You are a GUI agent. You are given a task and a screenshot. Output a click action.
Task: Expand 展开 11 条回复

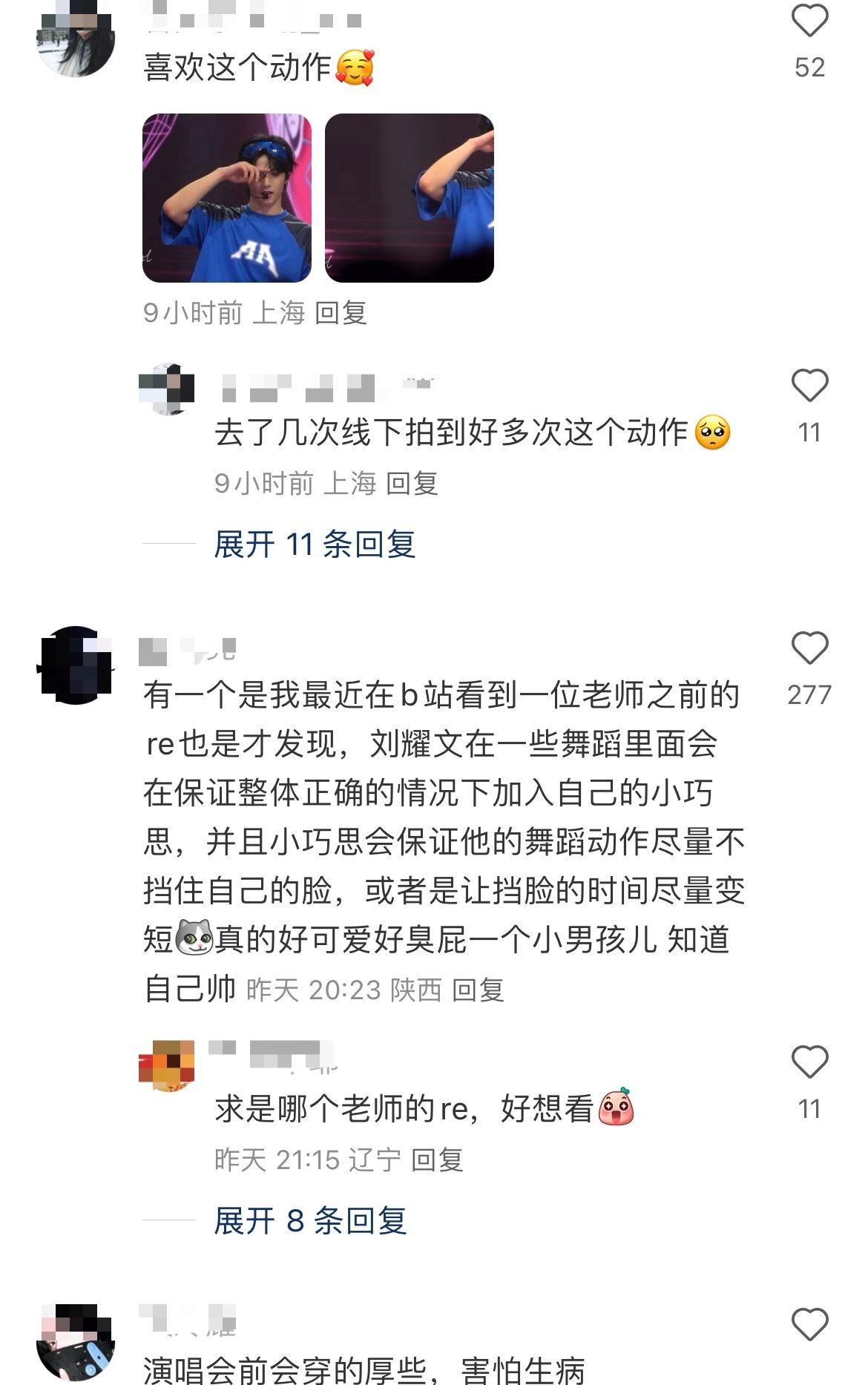[x=314, y=545]
